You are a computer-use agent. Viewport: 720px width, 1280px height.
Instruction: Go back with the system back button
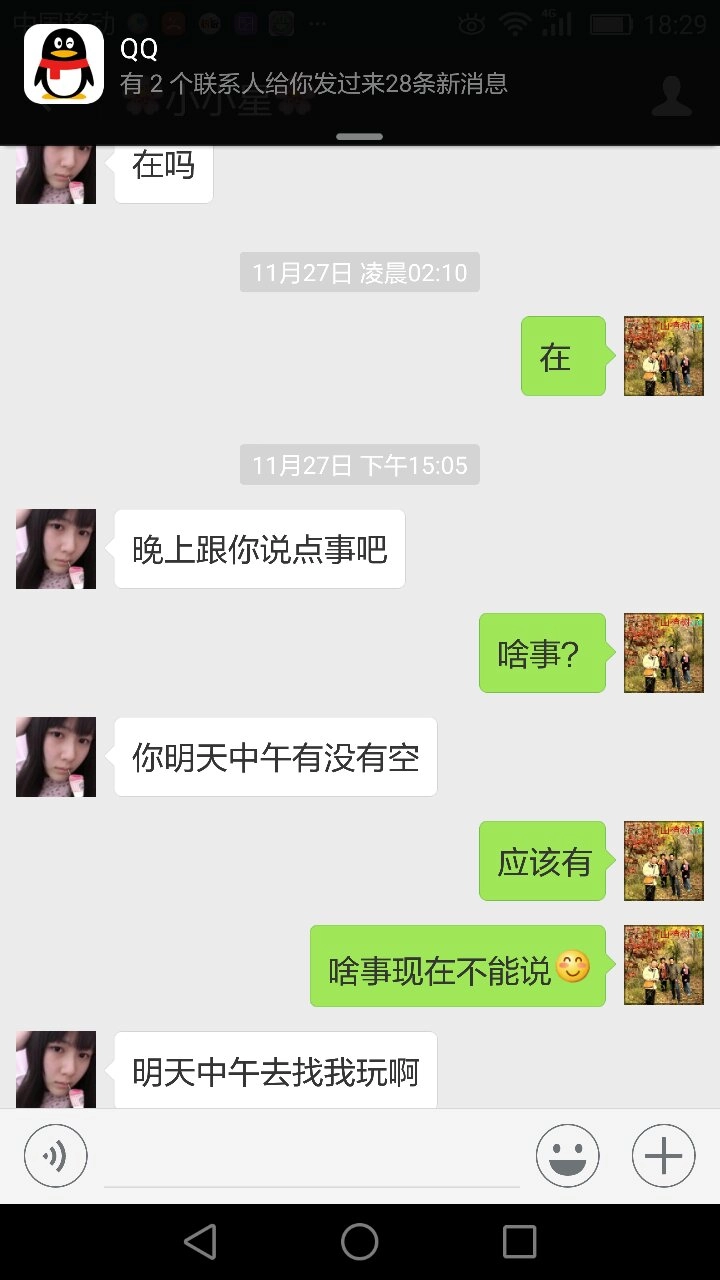[200, 1242]
